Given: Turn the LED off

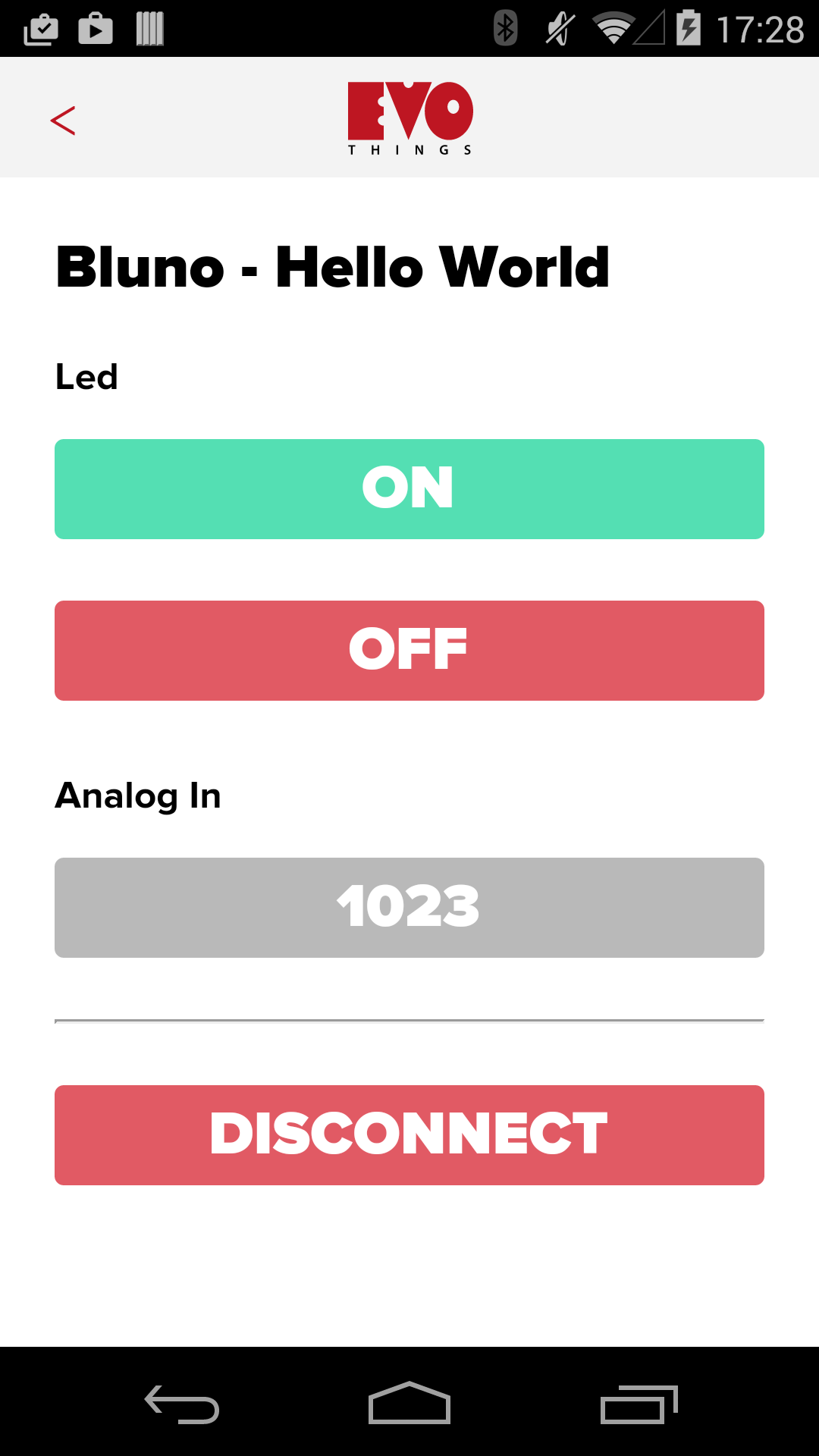Looking at the screenshot, I should [x=409, y=651].
